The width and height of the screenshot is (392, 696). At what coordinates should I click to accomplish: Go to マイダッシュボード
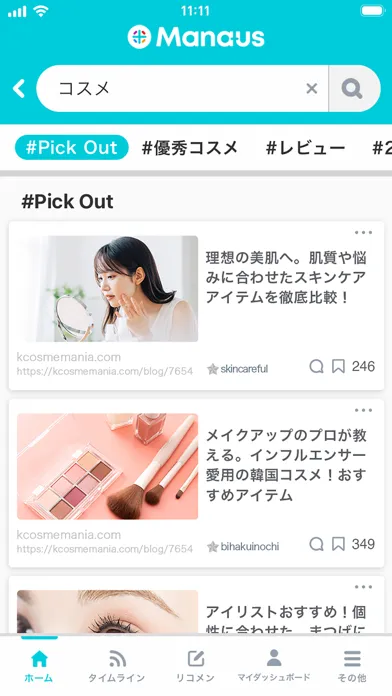274,665
